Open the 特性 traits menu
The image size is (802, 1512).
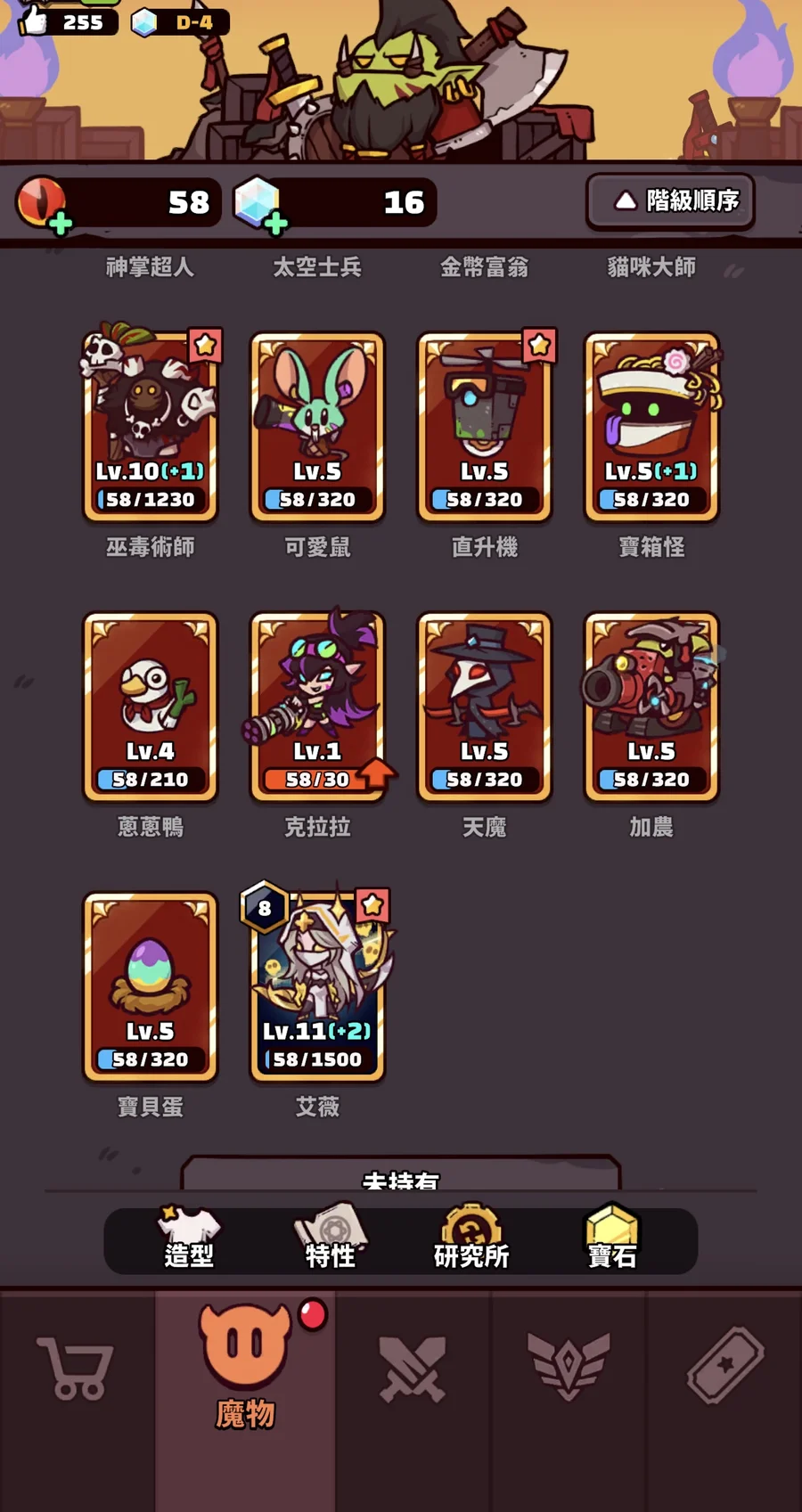(330, 1239)
